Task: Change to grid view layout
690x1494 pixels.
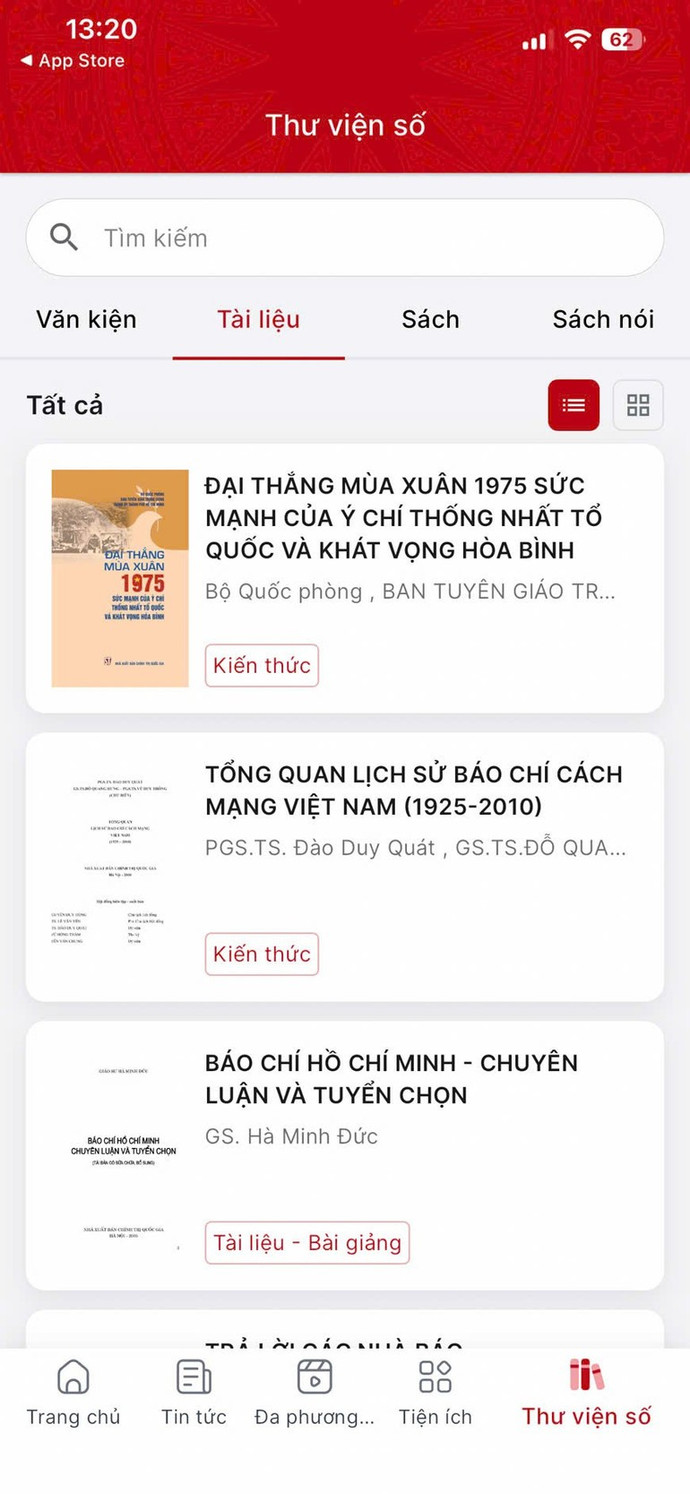Action: [x=638, y=405]
